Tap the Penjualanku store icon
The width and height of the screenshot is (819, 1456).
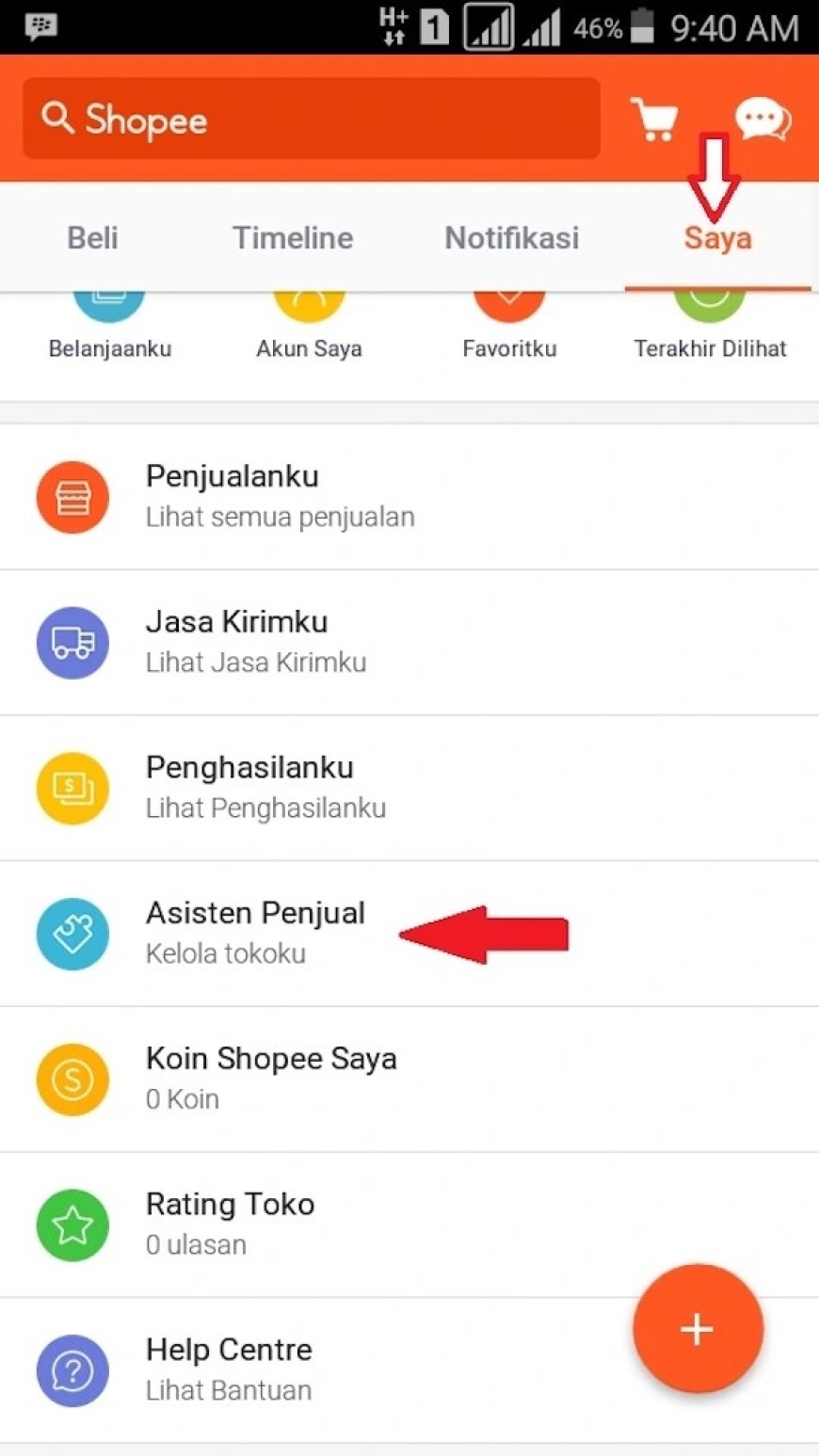click(72, 497)
